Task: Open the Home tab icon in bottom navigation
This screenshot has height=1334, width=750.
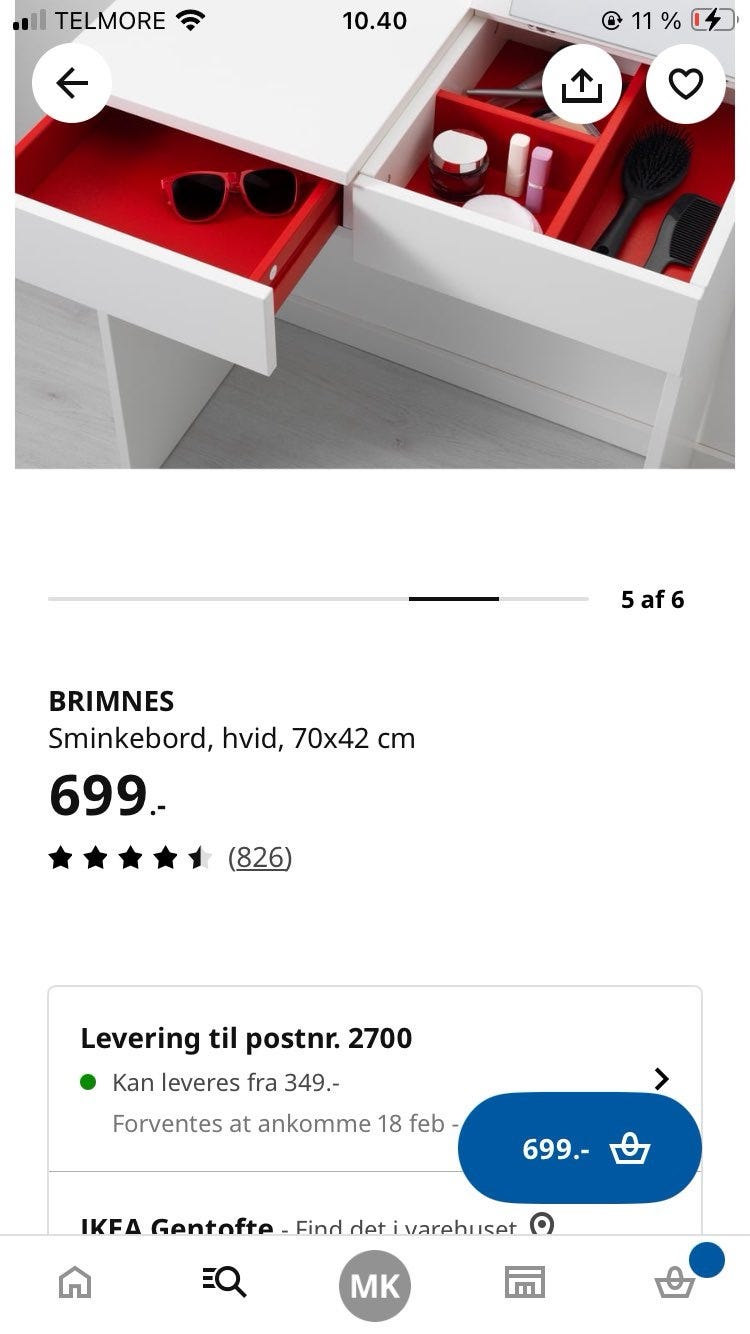Action: tap(75, 1283)
